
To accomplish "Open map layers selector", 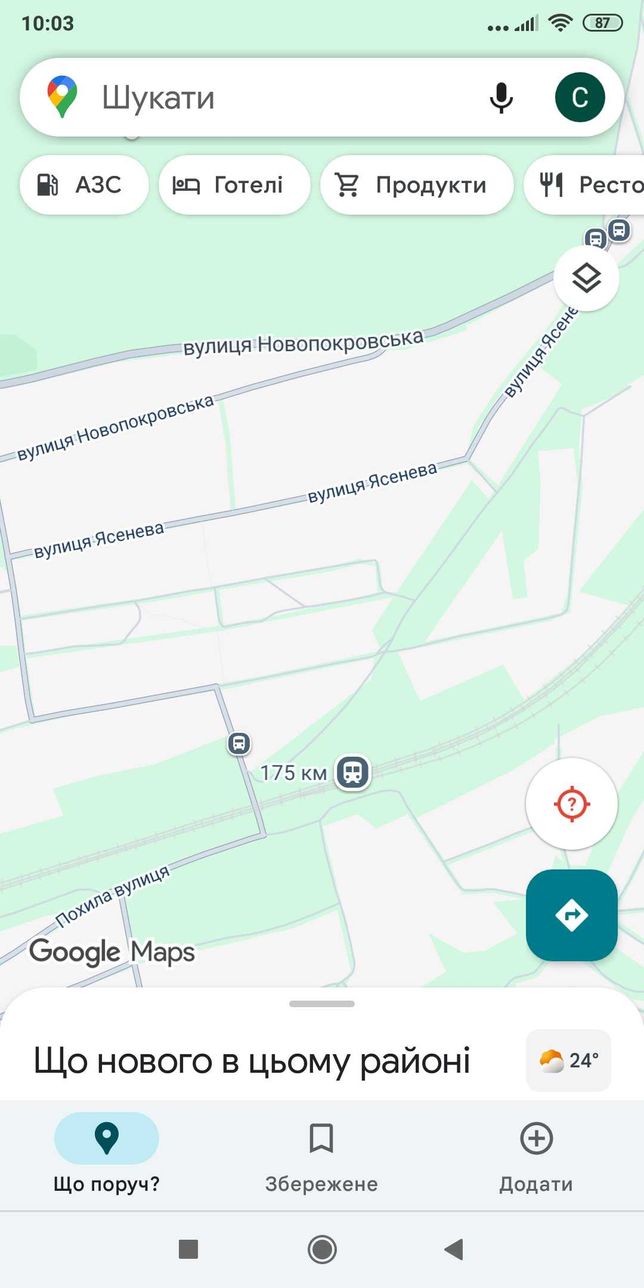I will click(587, 278).
